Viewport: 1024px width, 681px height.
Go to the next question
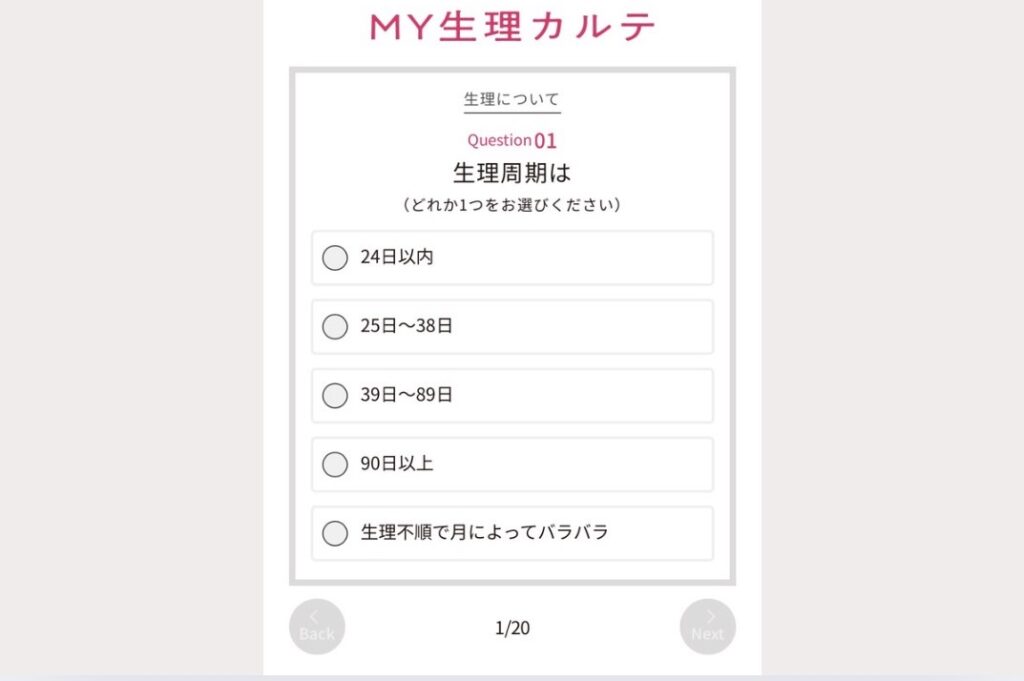(707, 627)
